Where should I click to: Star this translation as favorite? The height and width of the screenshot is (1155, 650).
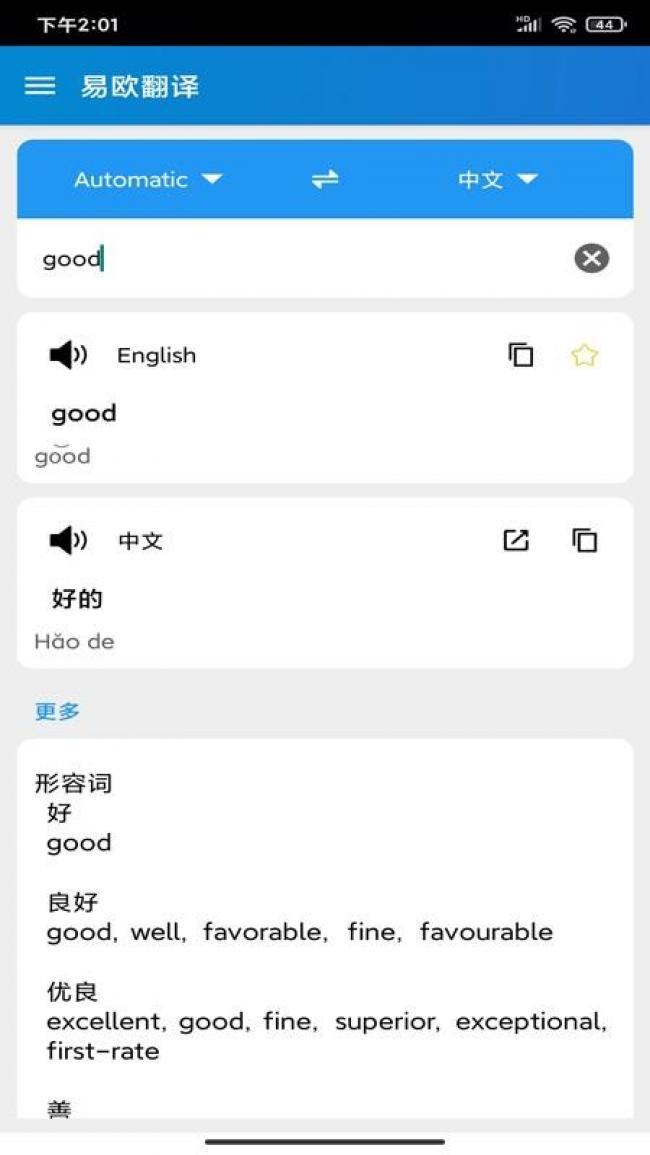(x=584, y=355)
